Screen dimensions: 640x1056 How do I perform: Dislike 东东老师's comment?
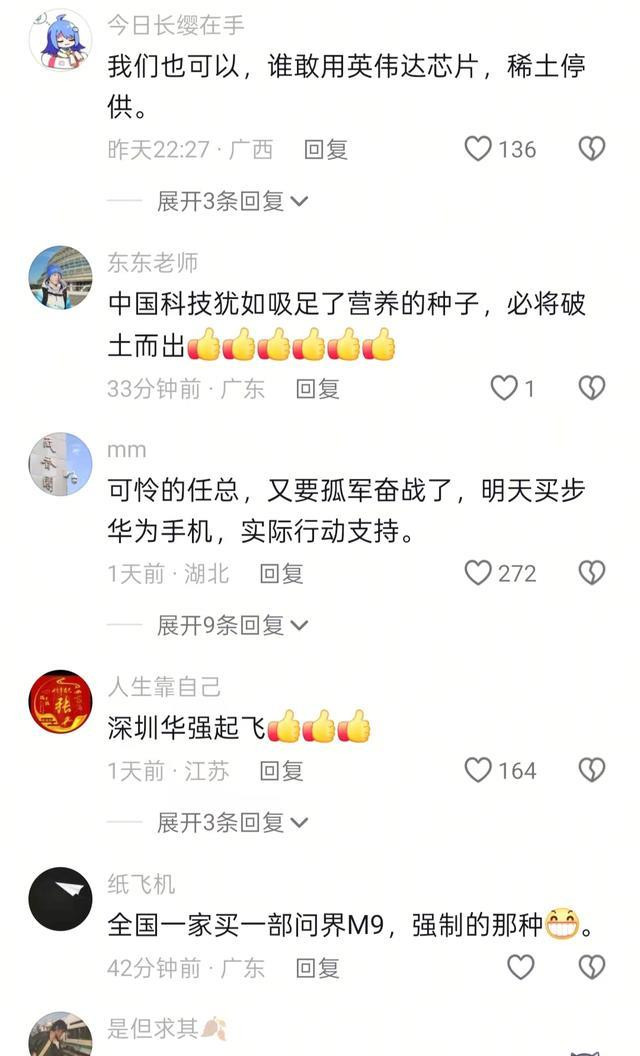[x=592, y=388]
